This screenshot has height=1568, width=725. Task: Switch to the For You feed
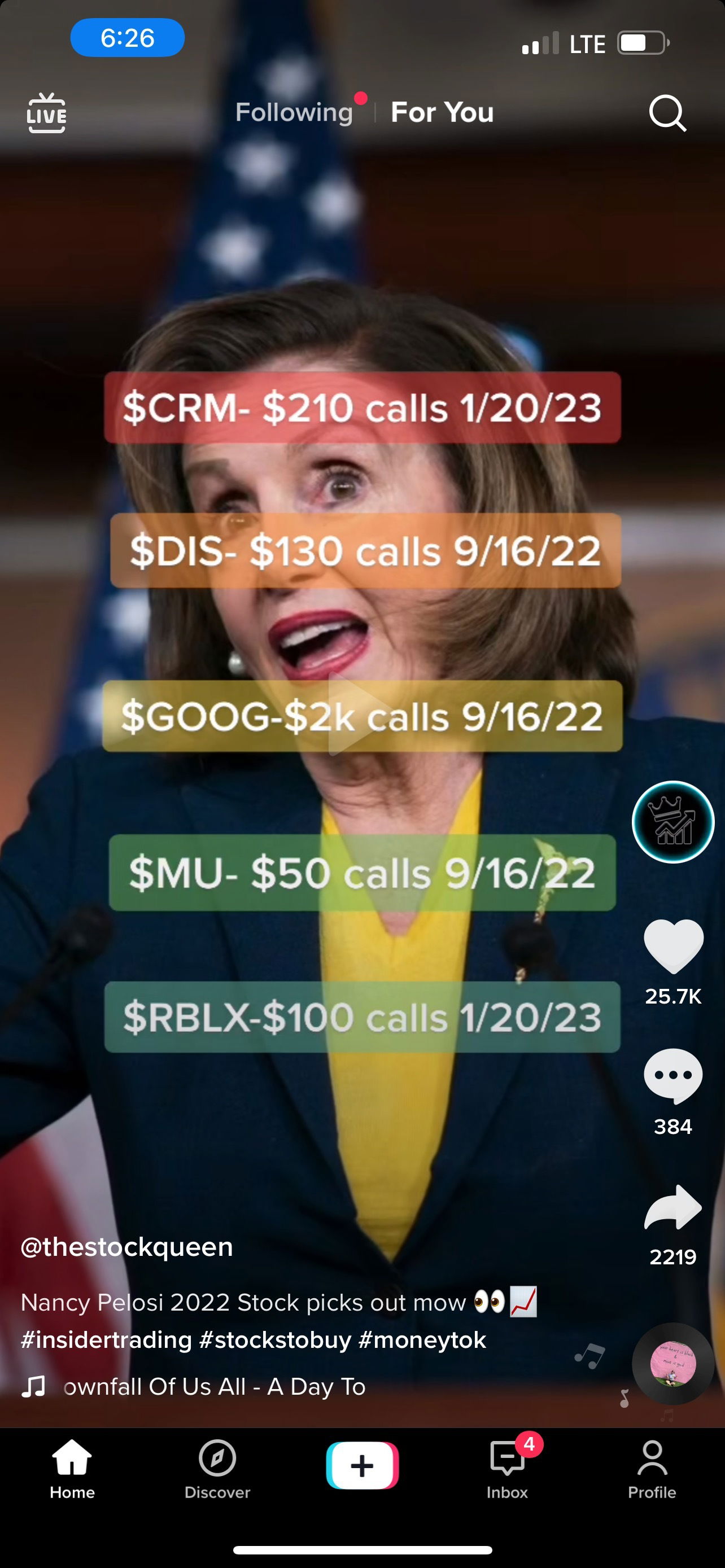(442, 113)
